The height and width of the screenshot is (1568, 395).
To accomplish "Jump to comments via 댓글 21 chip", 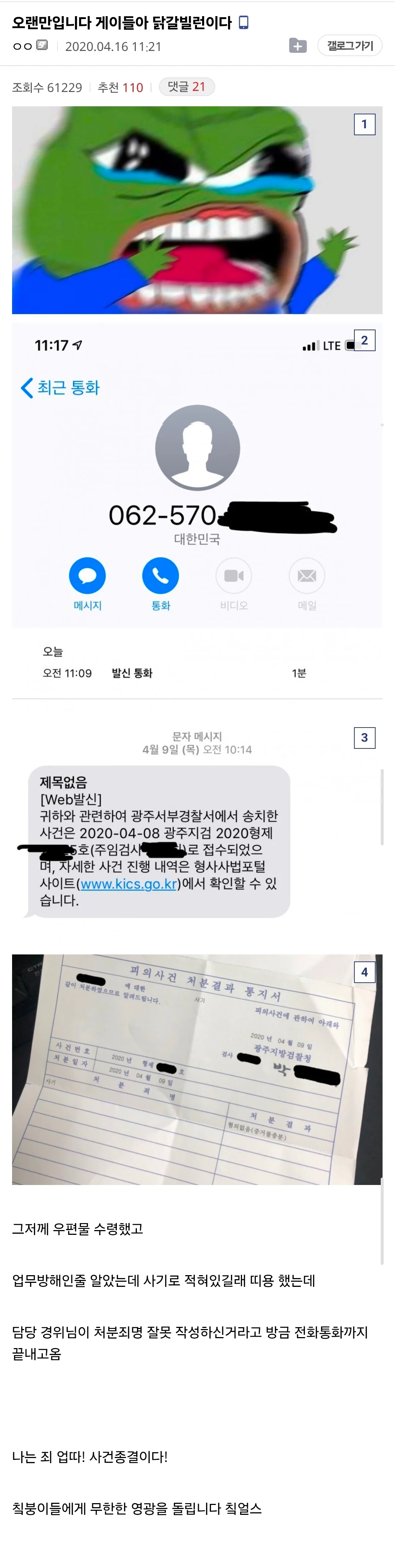I will pos(187,87).
